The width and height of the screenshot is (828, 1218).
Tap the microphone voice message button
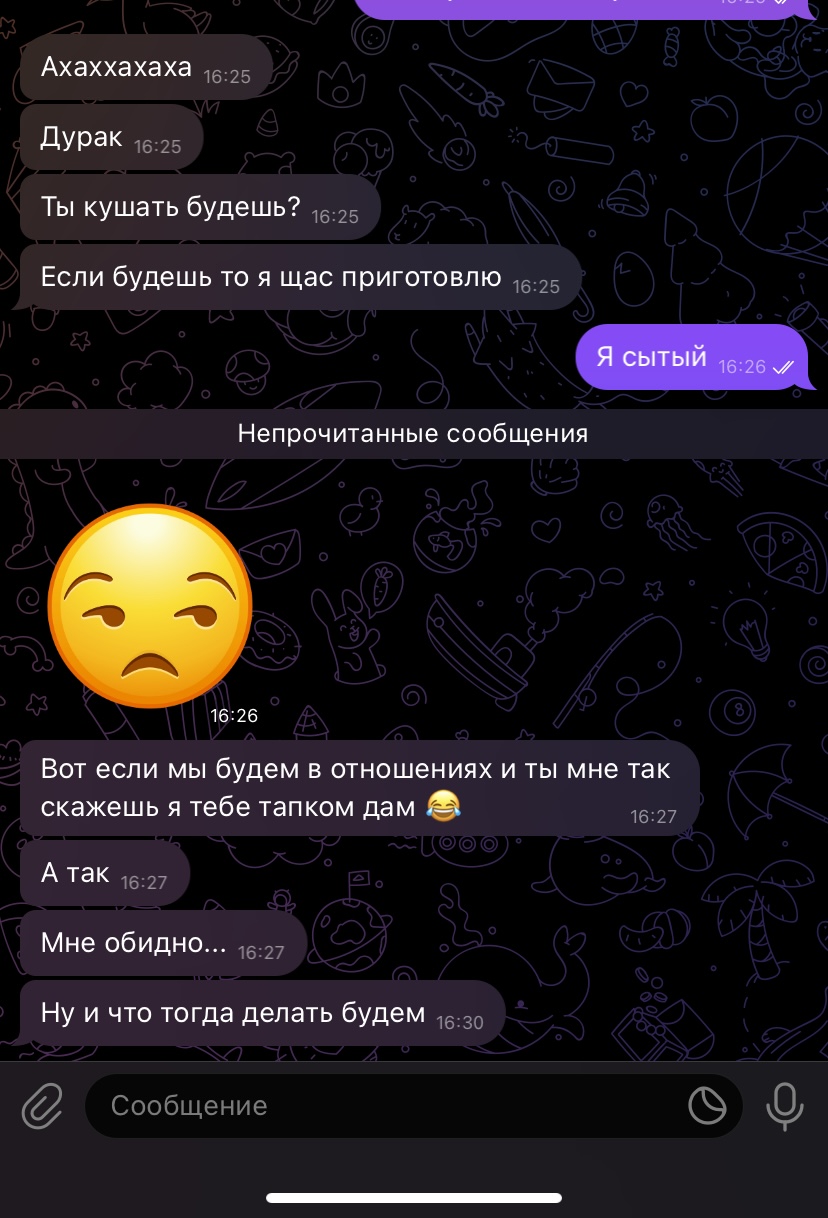pyautogui.click(x=785, y=1106)
